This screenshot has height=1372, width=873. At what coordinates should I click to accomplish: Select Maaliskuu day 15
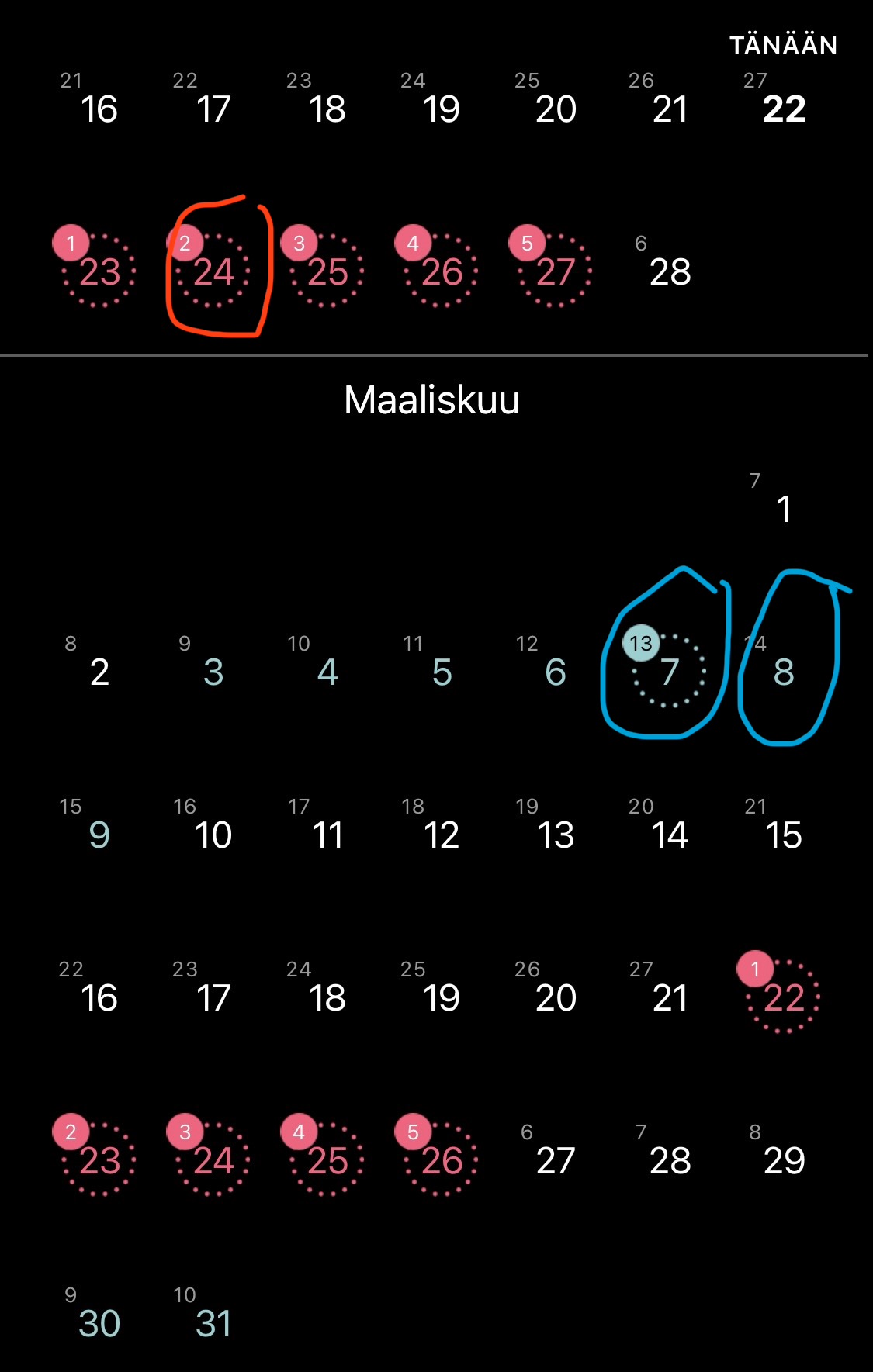[784, 835]
